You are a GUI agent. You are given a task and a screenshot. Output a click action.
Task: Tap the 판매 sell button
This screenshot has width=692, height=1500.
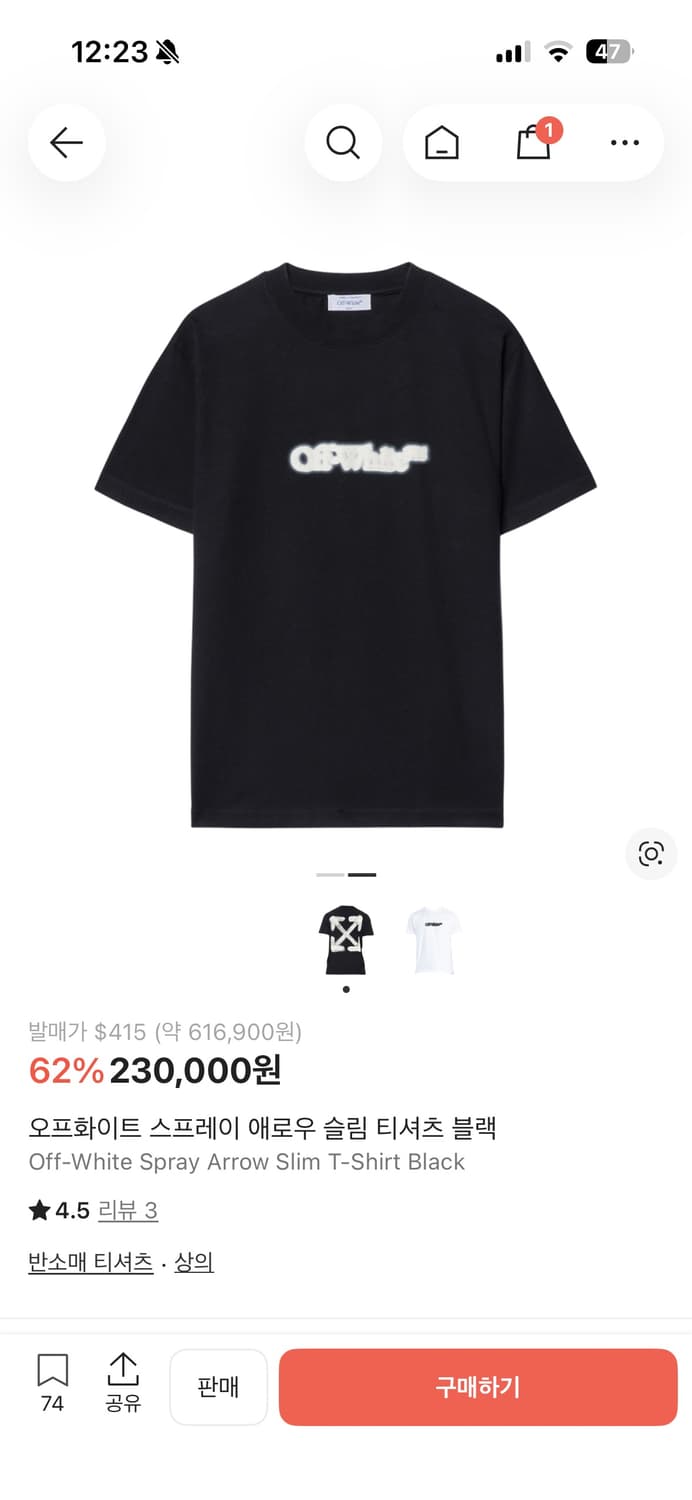pos(218,1387)
